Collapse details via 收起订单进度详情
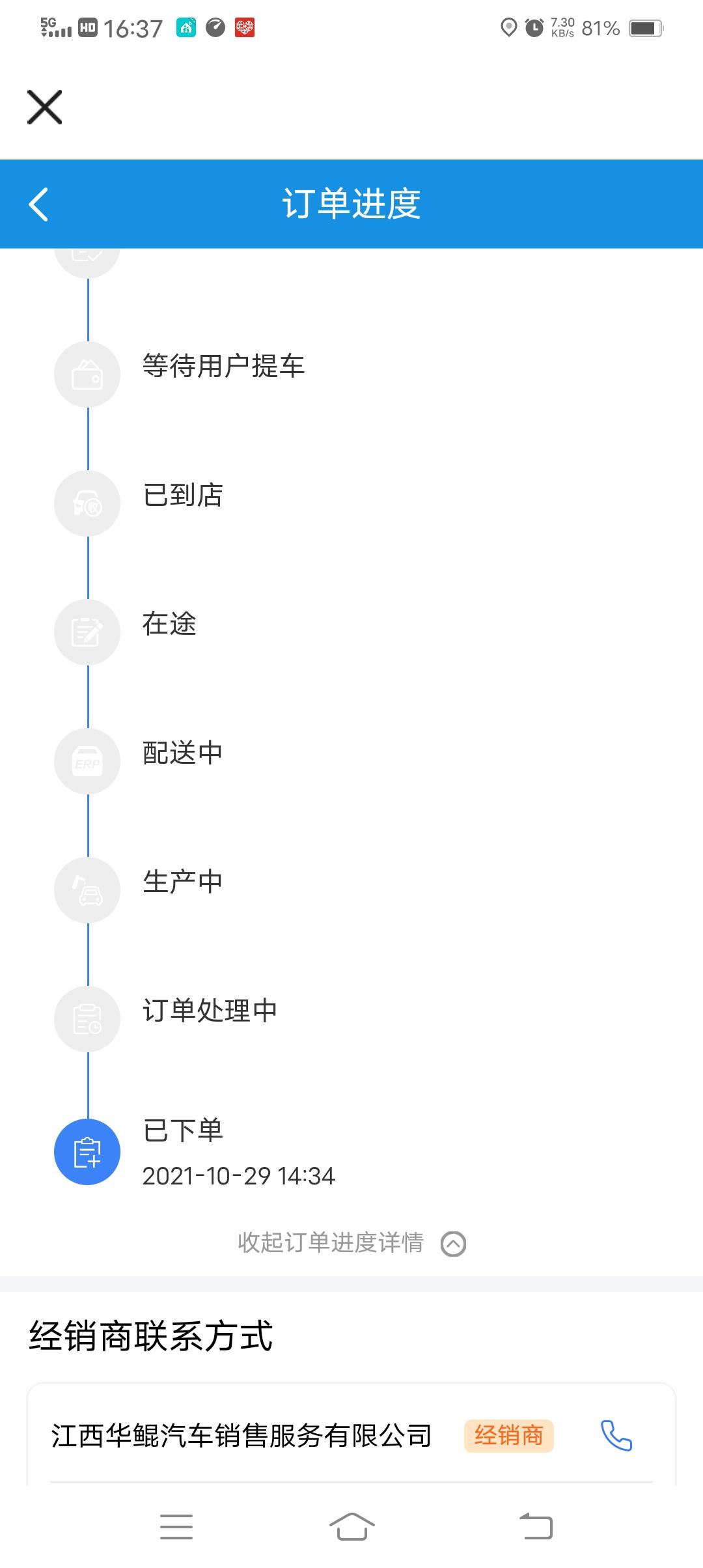This screenshot has height=1568, width=703. point(351,1243)
